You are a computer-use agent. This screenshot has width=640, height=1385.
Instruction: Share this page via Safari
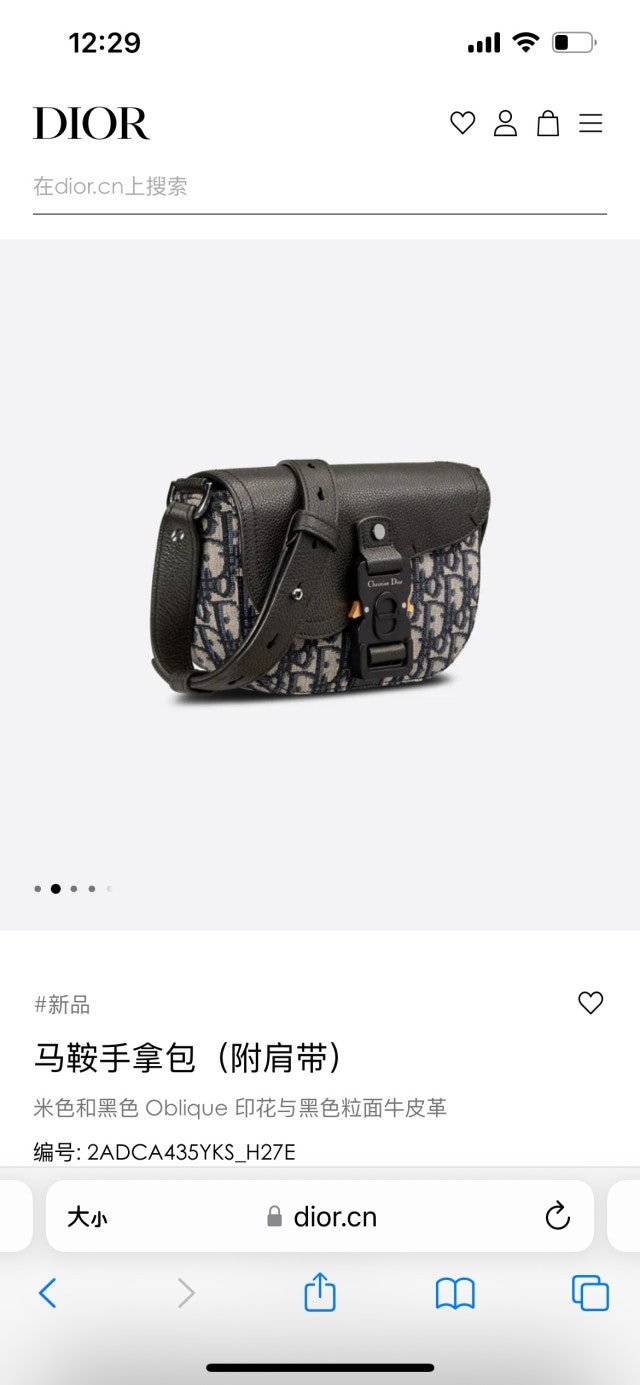[x=319, y=1293]
